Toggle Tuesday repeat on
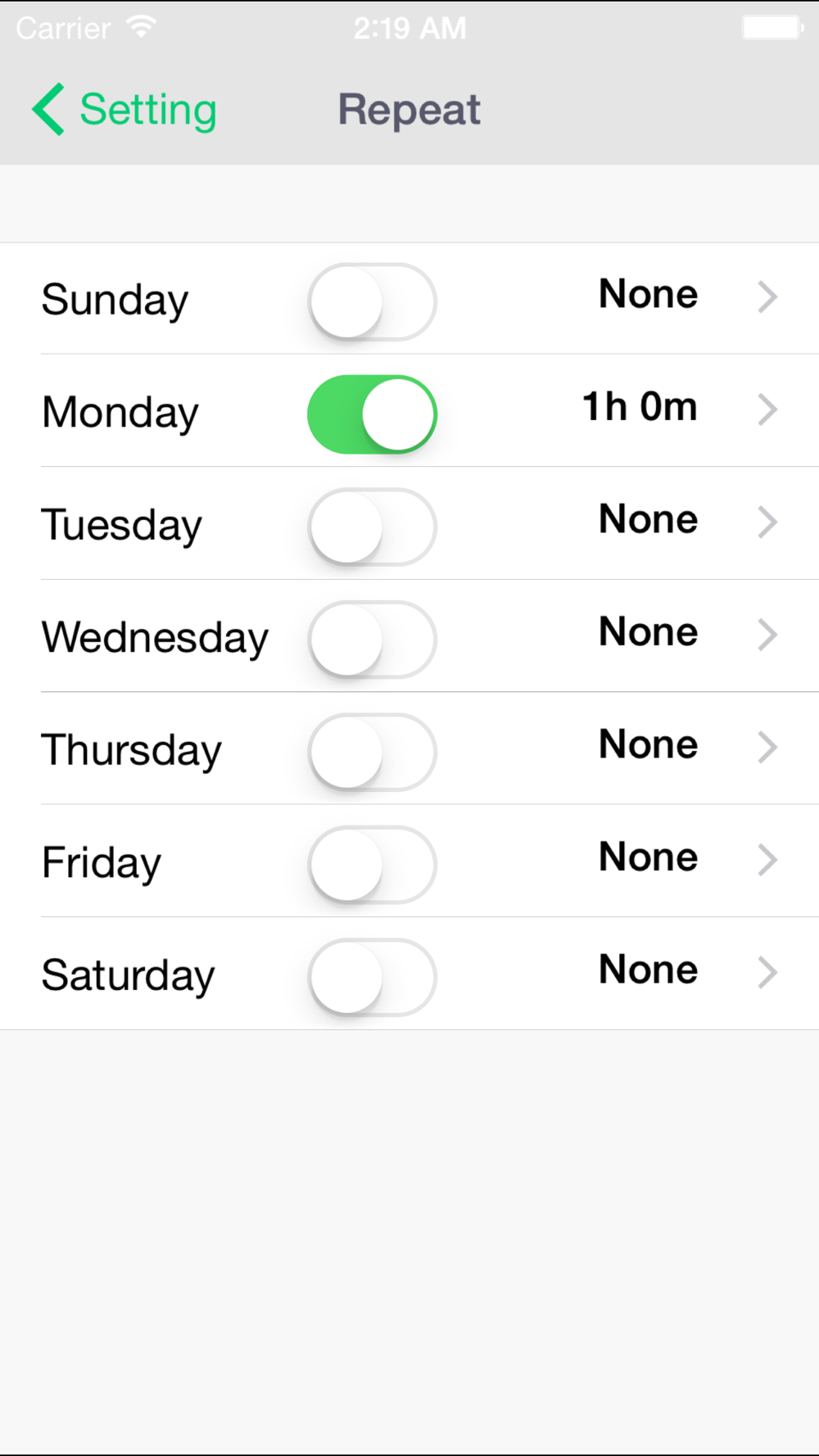Screen dimensions: 819x1456 tap(372, 527)
